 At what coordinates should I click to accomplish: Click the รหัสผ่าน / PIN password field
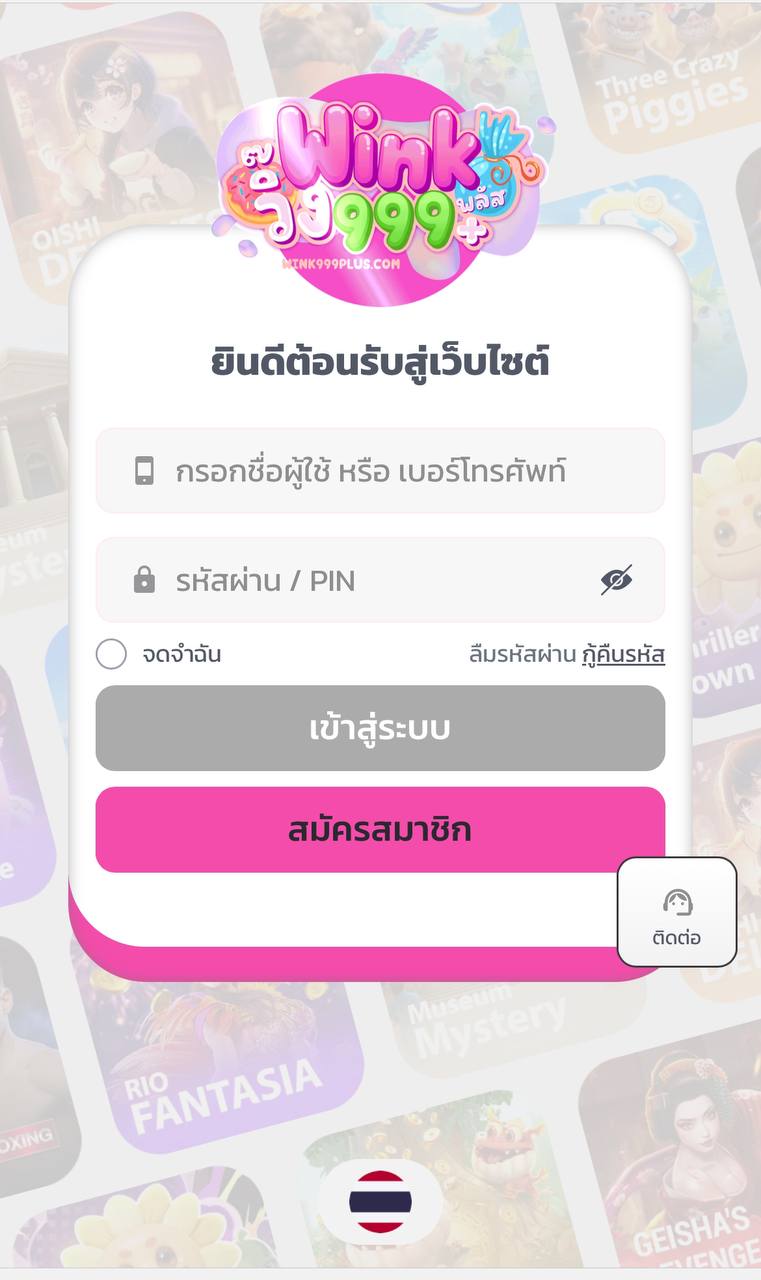tap(380, 580)
